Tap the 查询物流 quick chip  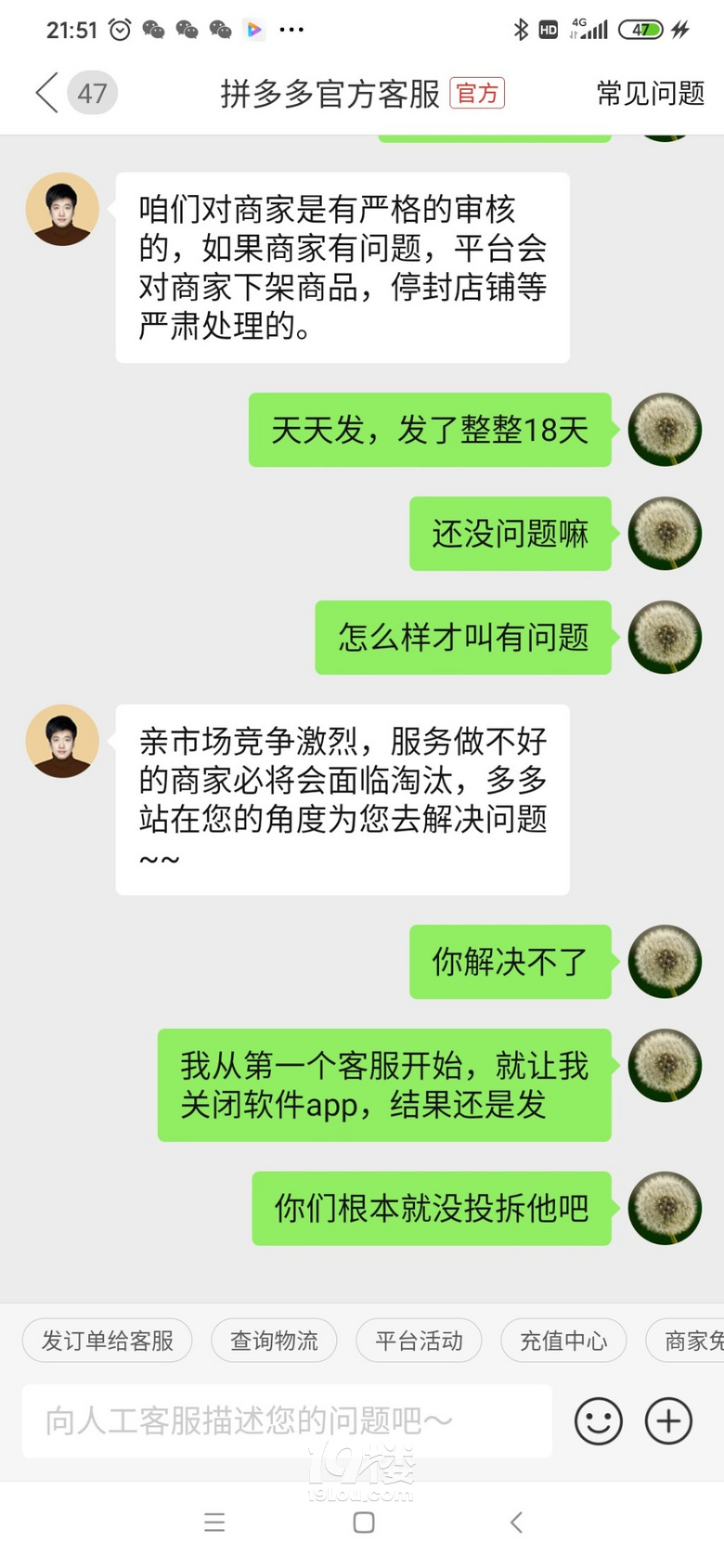click(x=274, y=1341)
